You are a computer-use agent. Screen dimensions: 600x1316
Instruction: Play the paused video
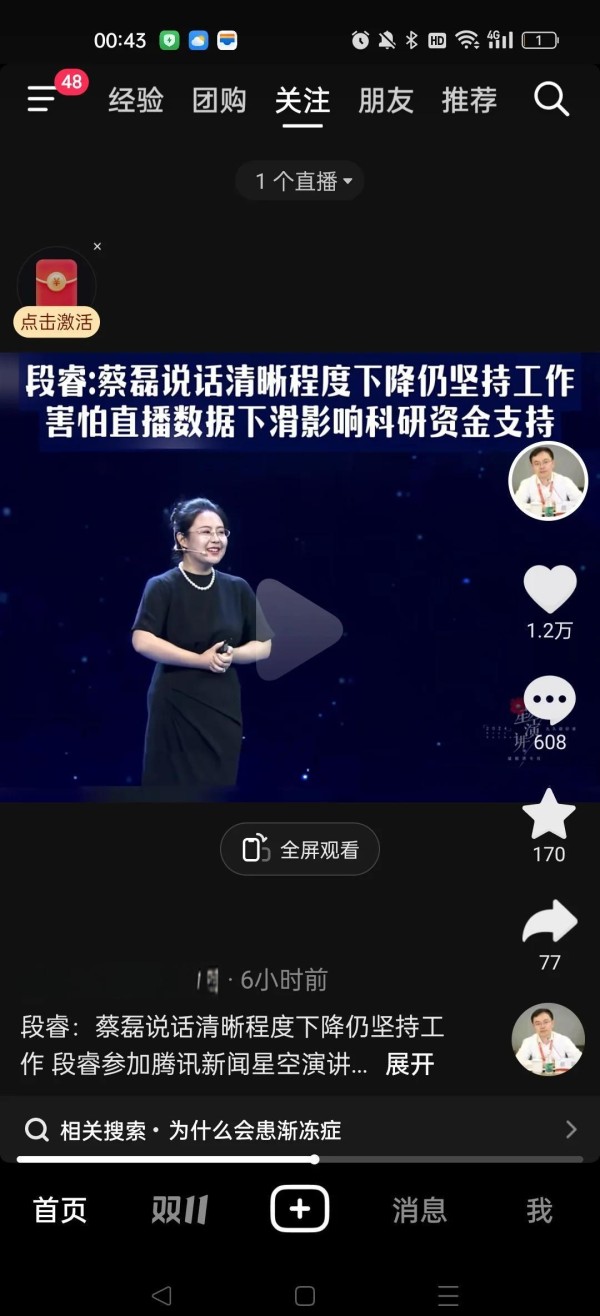click(298, 629)
